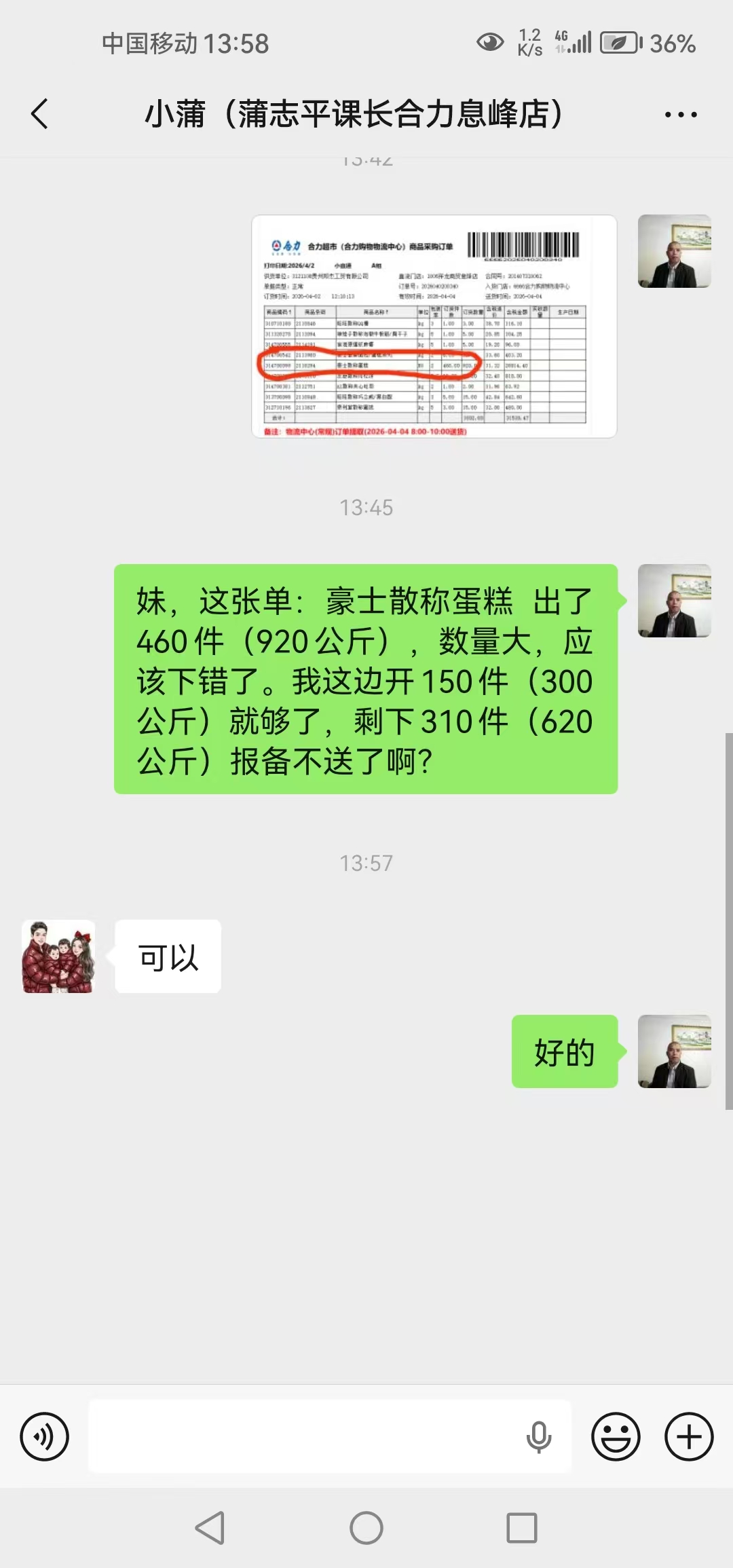Open the system recent apps view
The image size is (733, 1568).
tap(521, 1528)
